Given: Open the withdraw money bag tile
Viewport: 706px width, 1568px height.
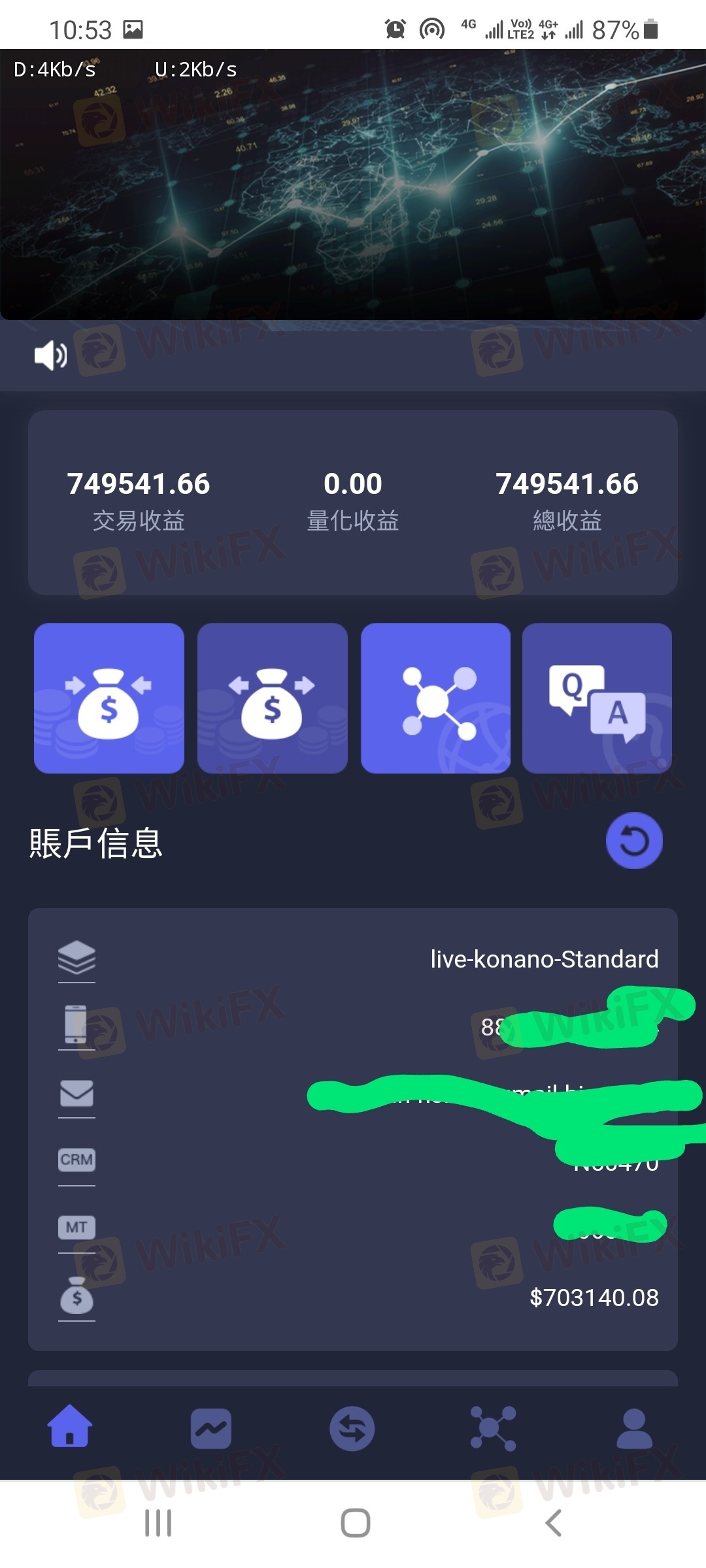Looking at the screenshot, I should (x=272, y=698).
